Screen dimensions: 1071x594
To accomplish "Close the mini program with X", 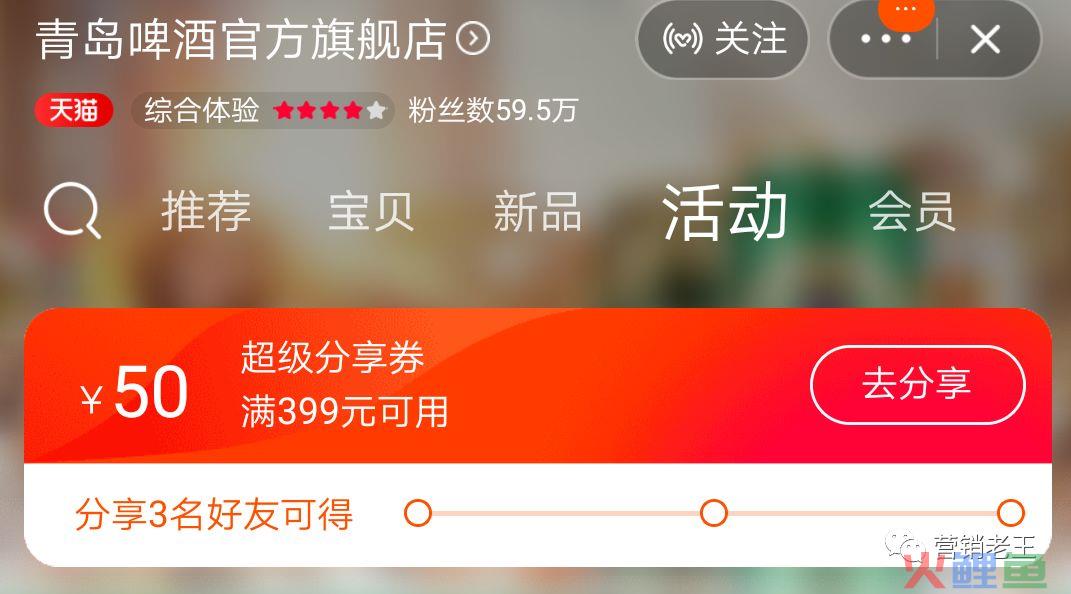I will pos(985,40).
